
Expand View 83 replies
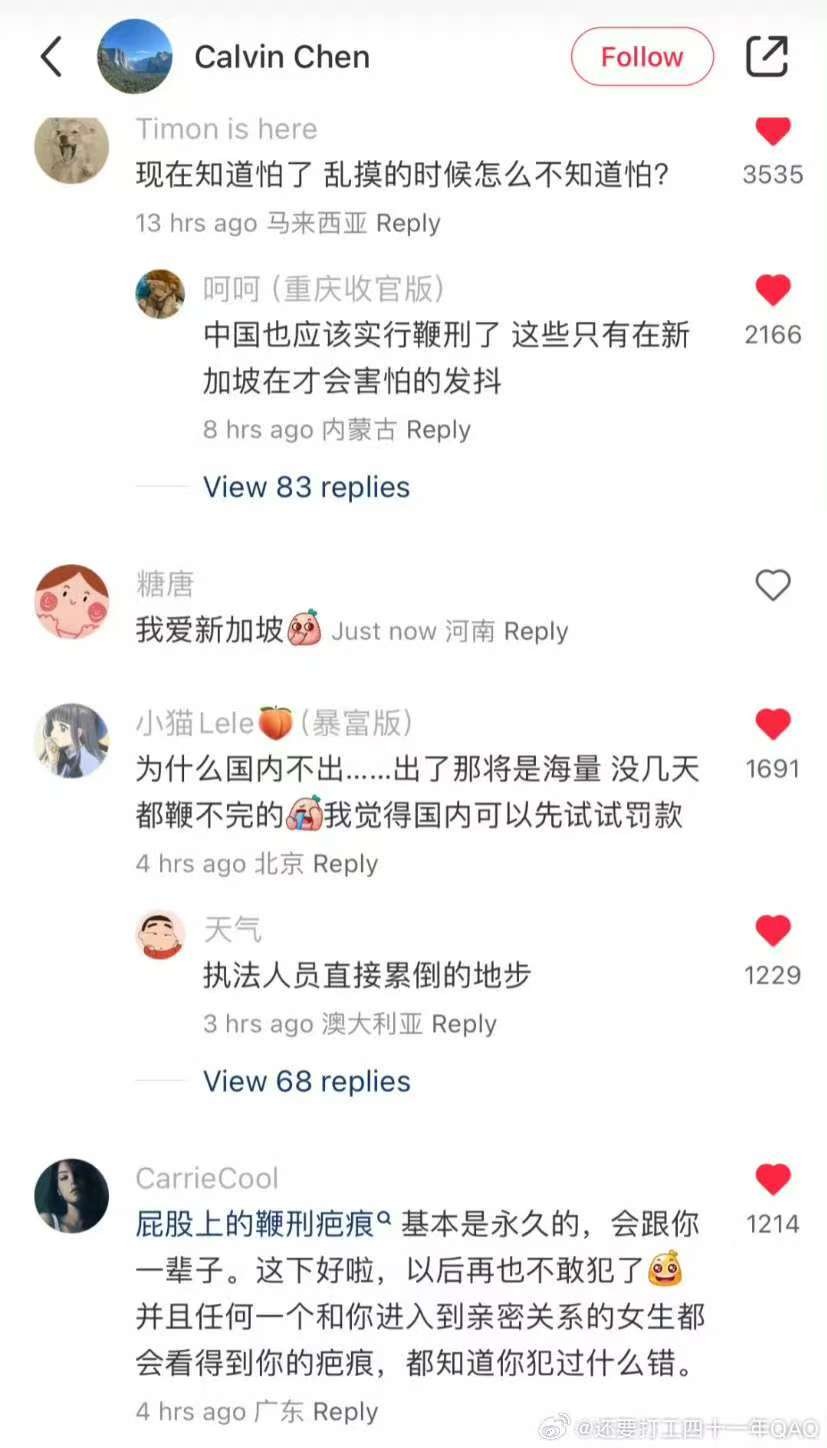(x=306, y=487)
